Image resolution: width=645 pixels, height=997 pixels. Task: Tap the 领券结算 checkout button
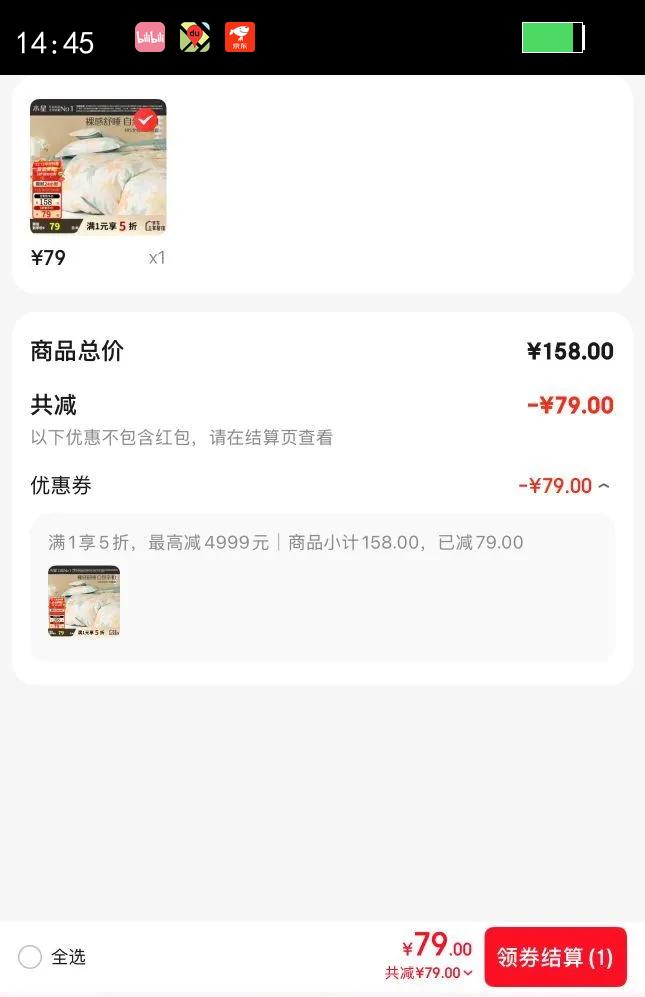[x=555, y=957]
